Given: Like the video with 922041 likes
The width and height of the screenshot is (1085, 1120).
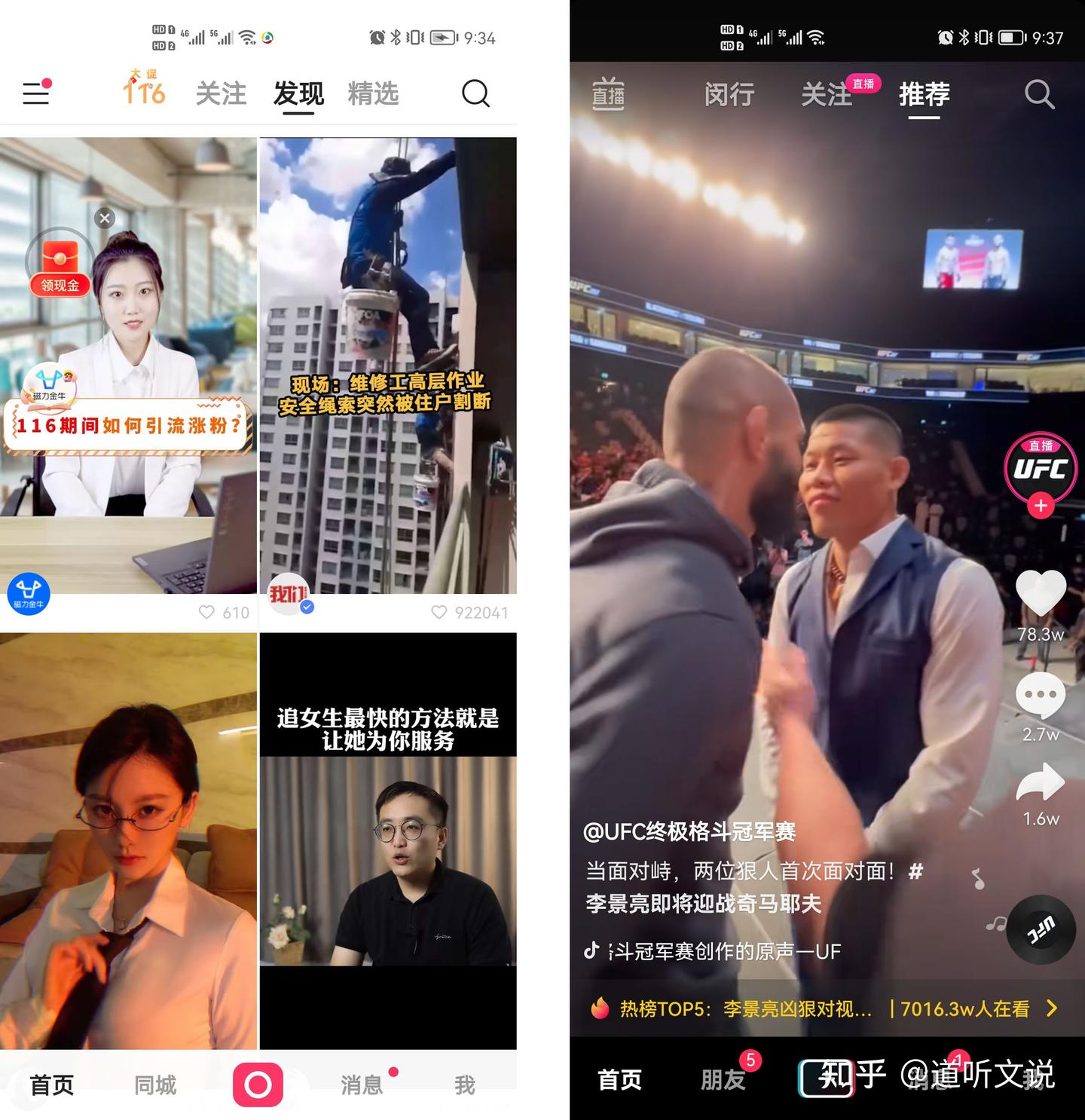Looking at the screenshot, I should click(439, 613).
